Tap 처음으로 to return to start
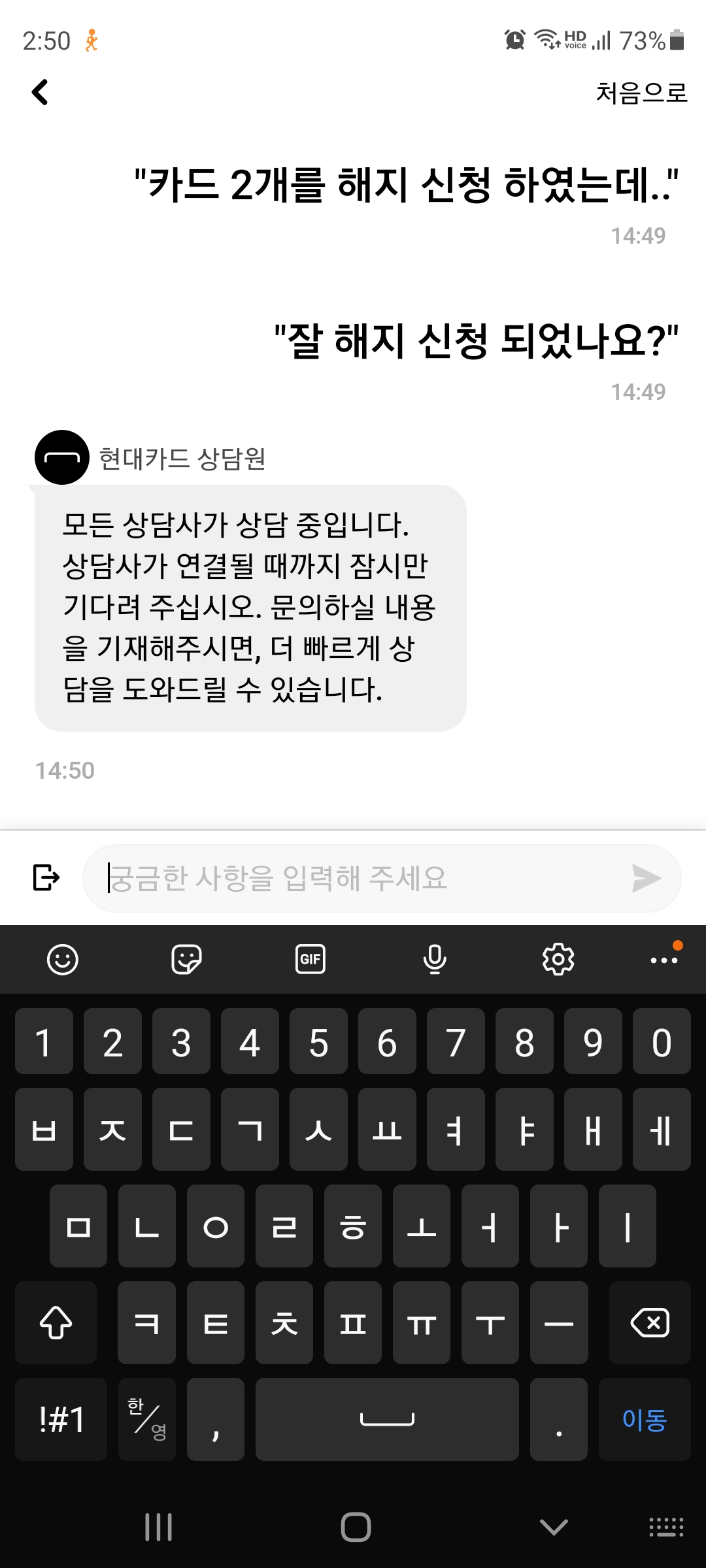The image size is (706, 1568). click(641, 93)
